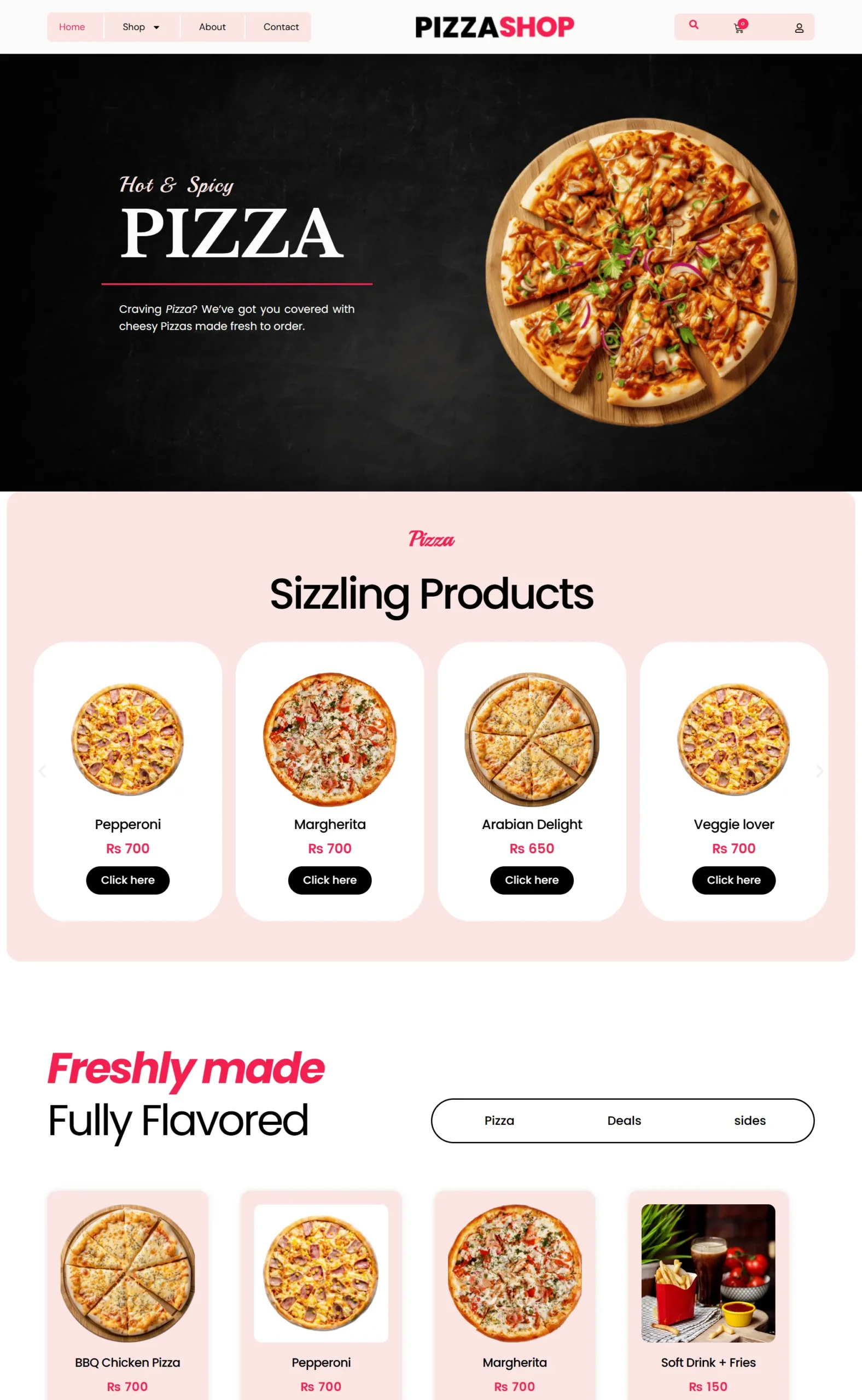This screenshot has width=862, height=1400.
Task: Open the shopping cart
Action: tap(739, 27)
